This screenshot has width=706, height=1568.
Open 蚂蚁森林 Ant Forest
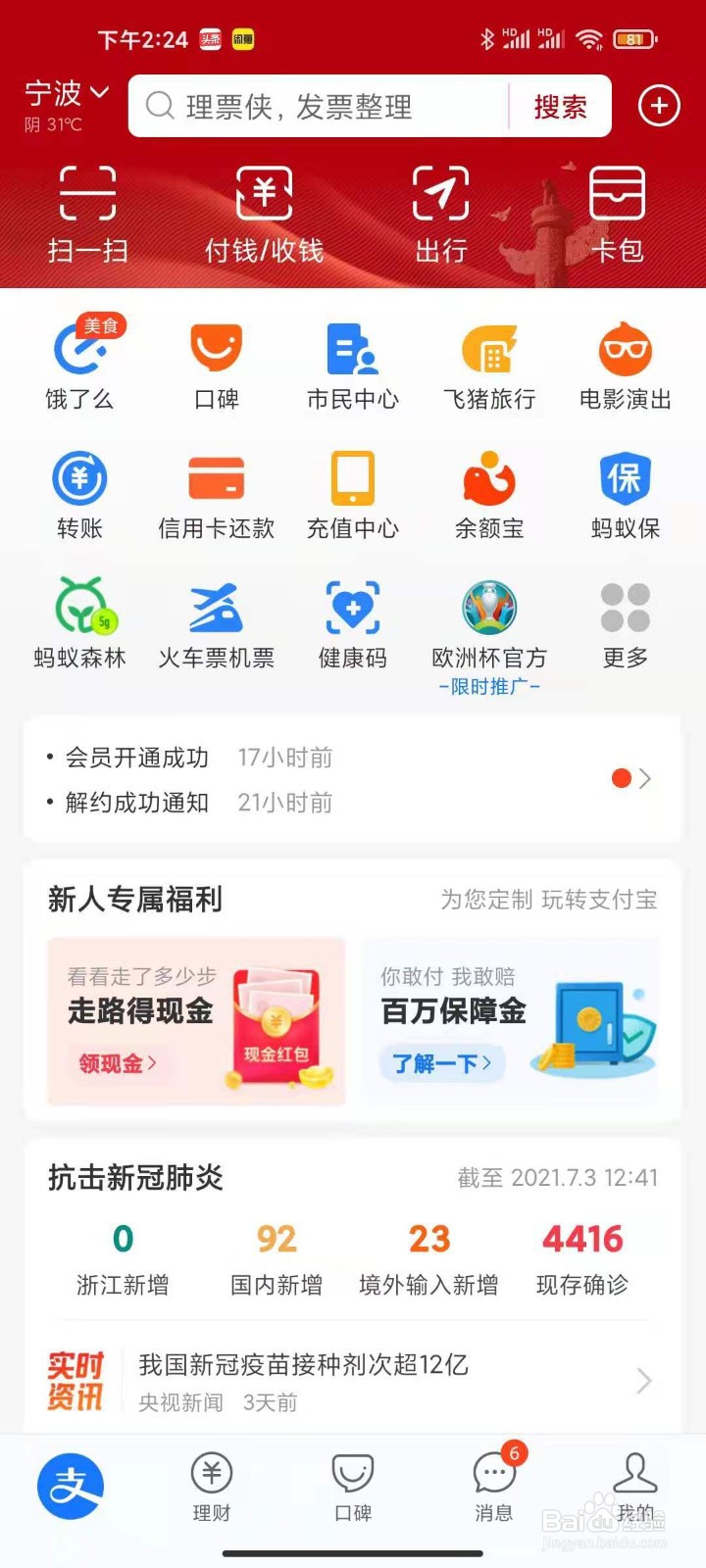click(x=80, y=622)
